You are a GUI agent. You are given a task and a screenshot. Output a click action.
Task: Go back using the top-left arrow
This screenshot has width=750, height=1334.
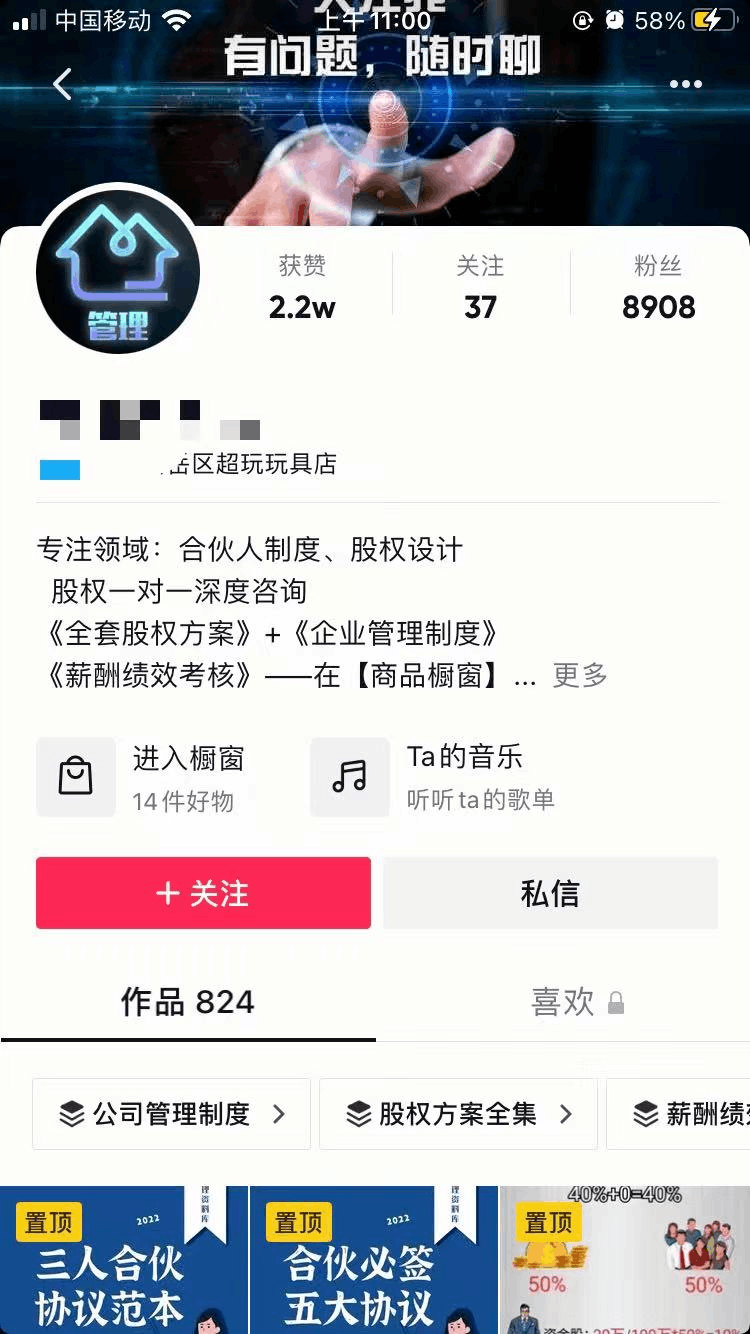(62, 84)
